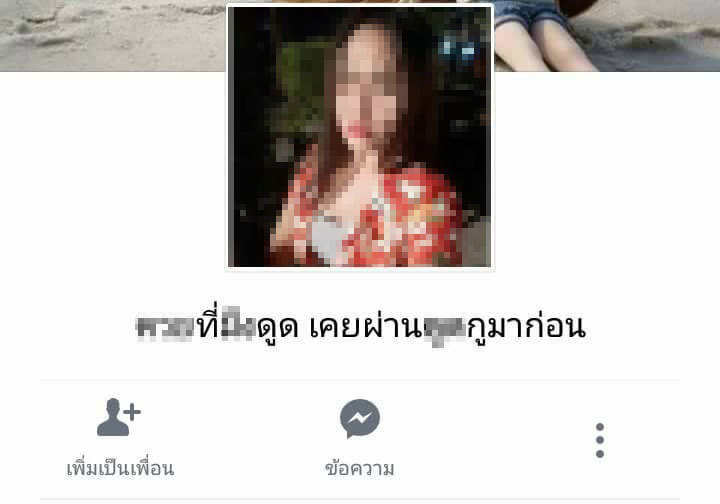Viewport: 720px width, 504px height.
Task: Open the three-dot more options menu
Action: tap(599, 440)
